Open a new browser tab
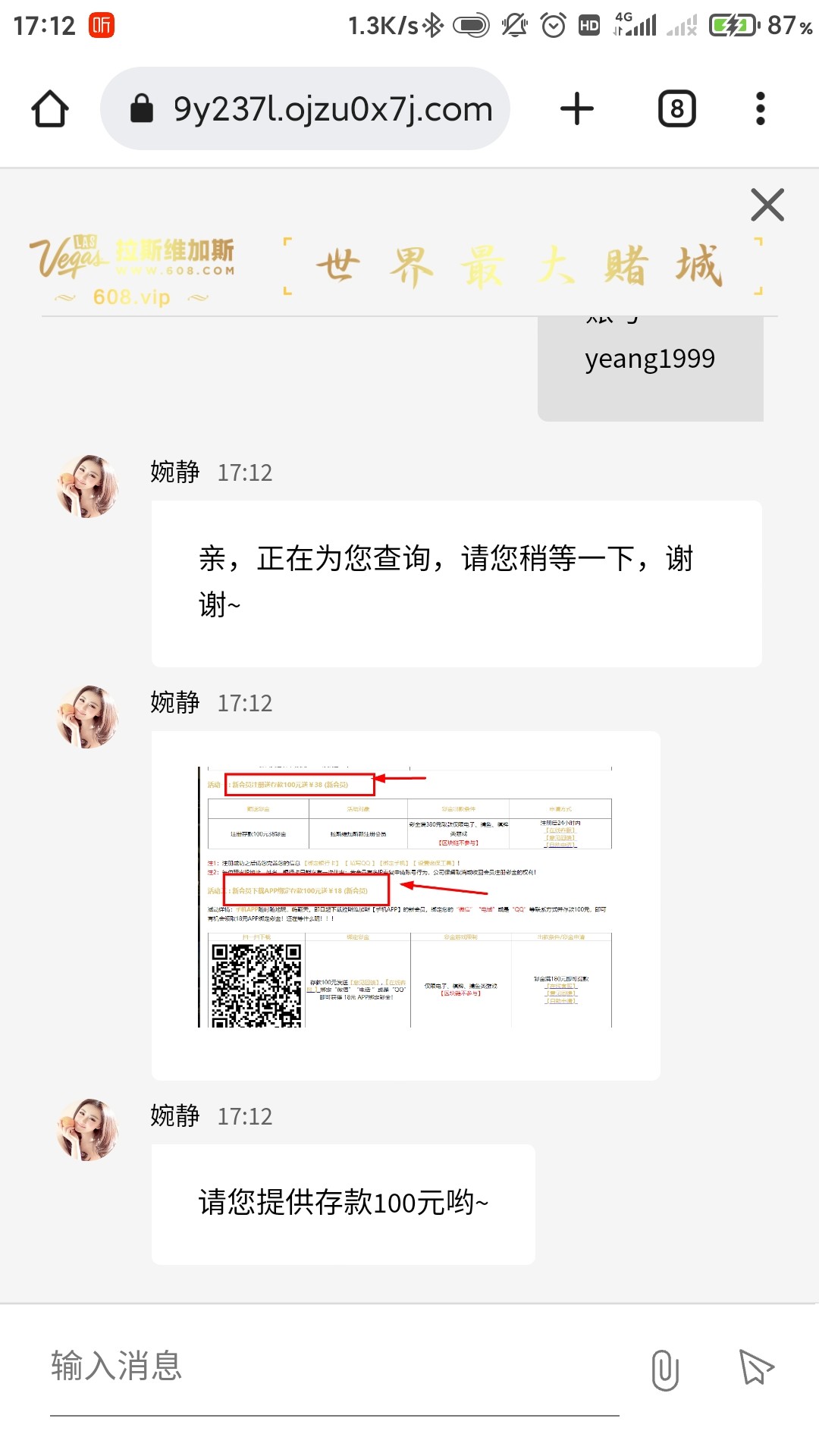819x1456 pixels. click(576, 108)
